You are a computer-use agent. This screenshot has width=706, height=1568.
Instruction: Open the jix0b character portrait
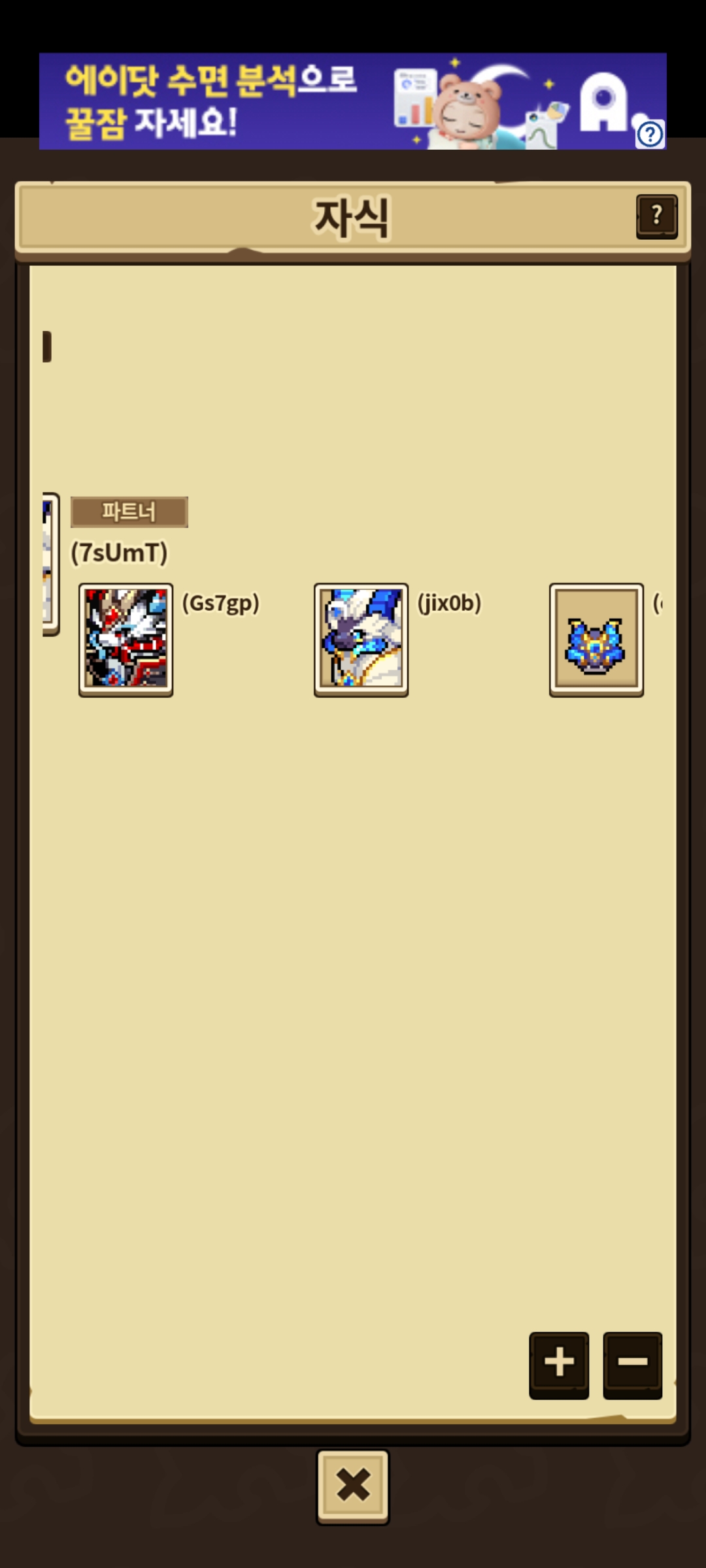pyautogui.click(x=361, y=639)
